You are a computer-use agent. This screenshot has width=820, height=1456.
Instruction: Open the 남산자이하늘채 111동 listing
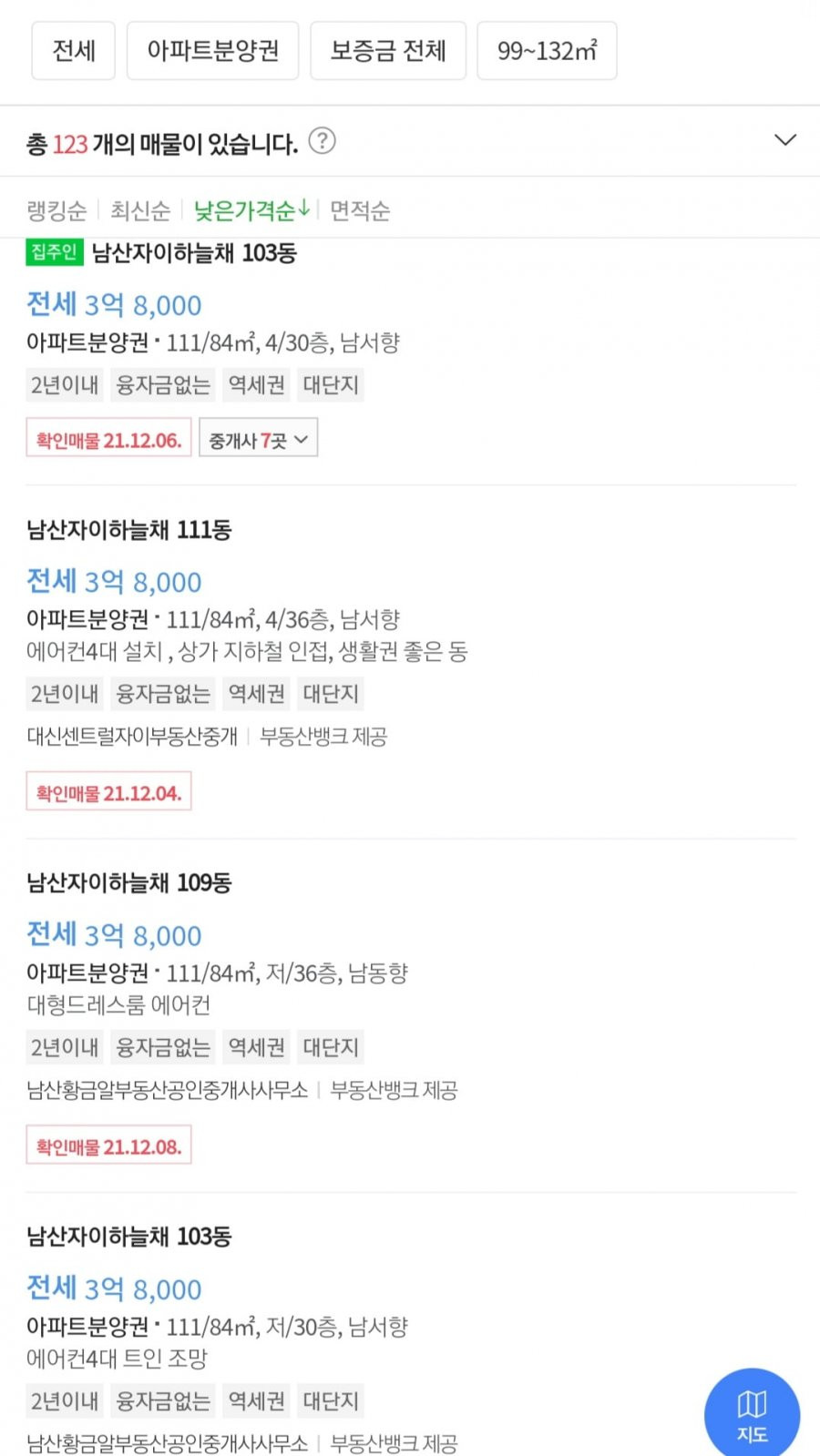pyautogui.click(x=410, y=662)
